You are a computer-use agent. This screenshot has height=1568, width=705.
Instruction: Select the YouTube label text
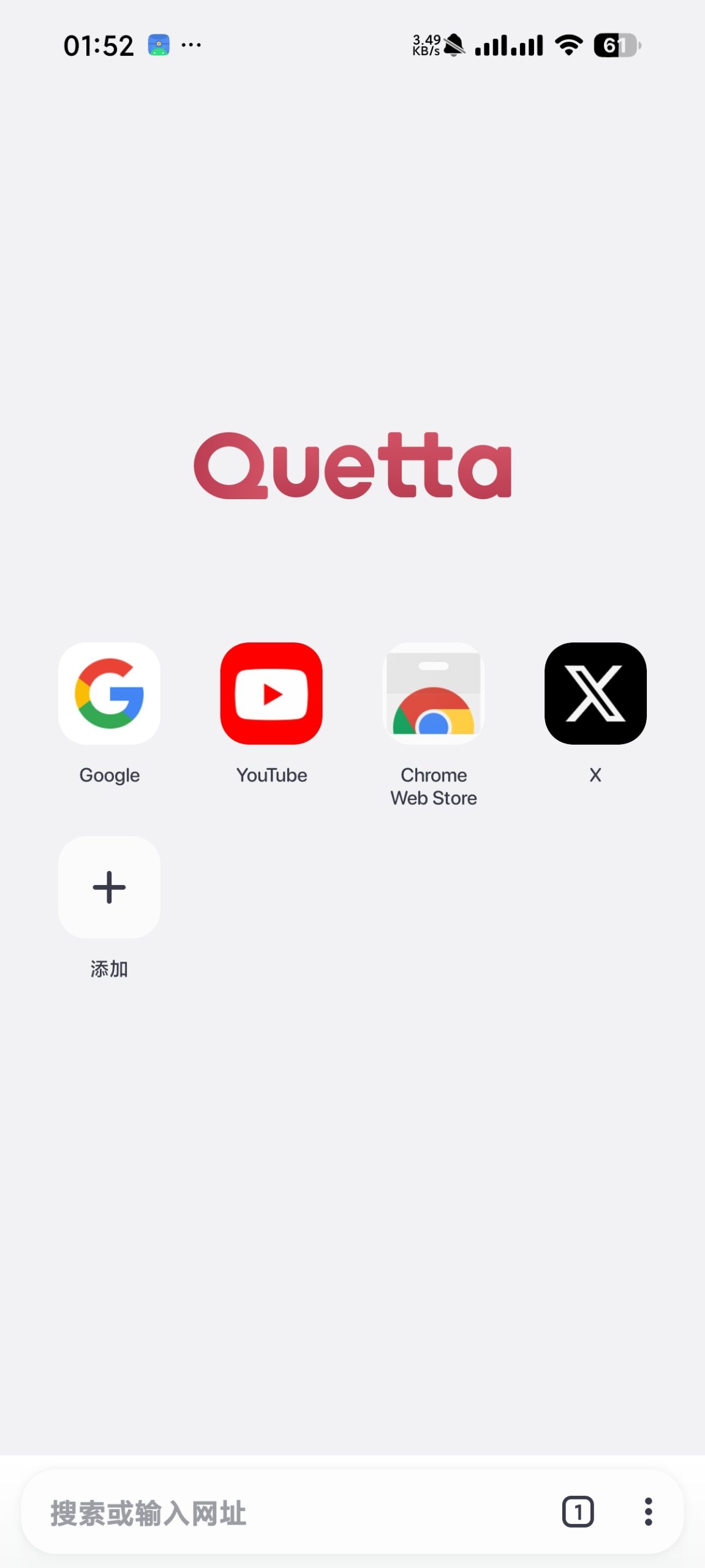tap(271, 775)
